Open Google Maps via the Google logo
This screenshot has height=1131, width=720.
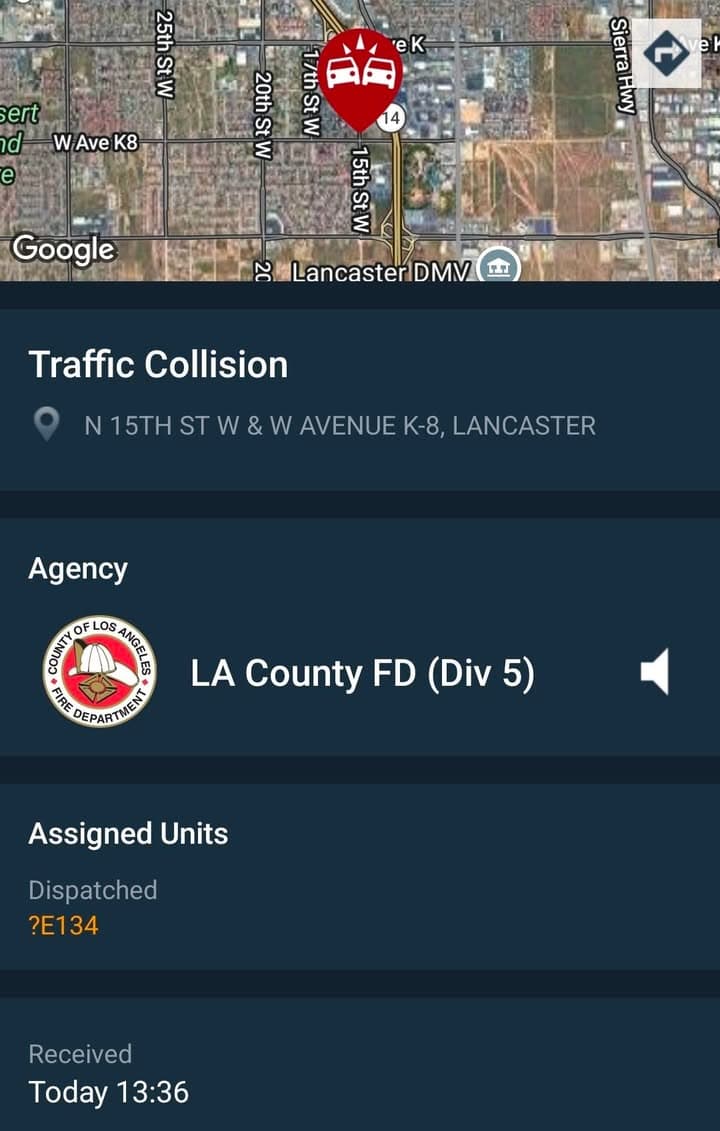[63, 249]
